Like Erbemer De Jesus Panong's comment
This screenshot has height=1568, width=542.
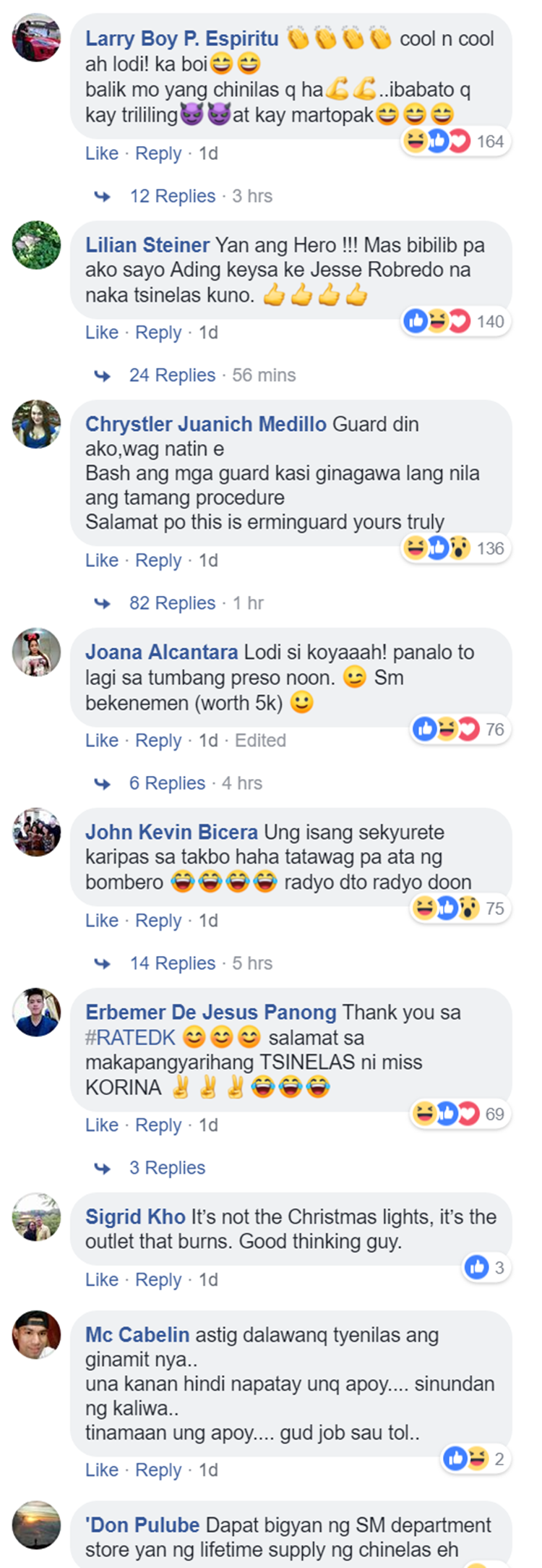tap(101, 1125)
